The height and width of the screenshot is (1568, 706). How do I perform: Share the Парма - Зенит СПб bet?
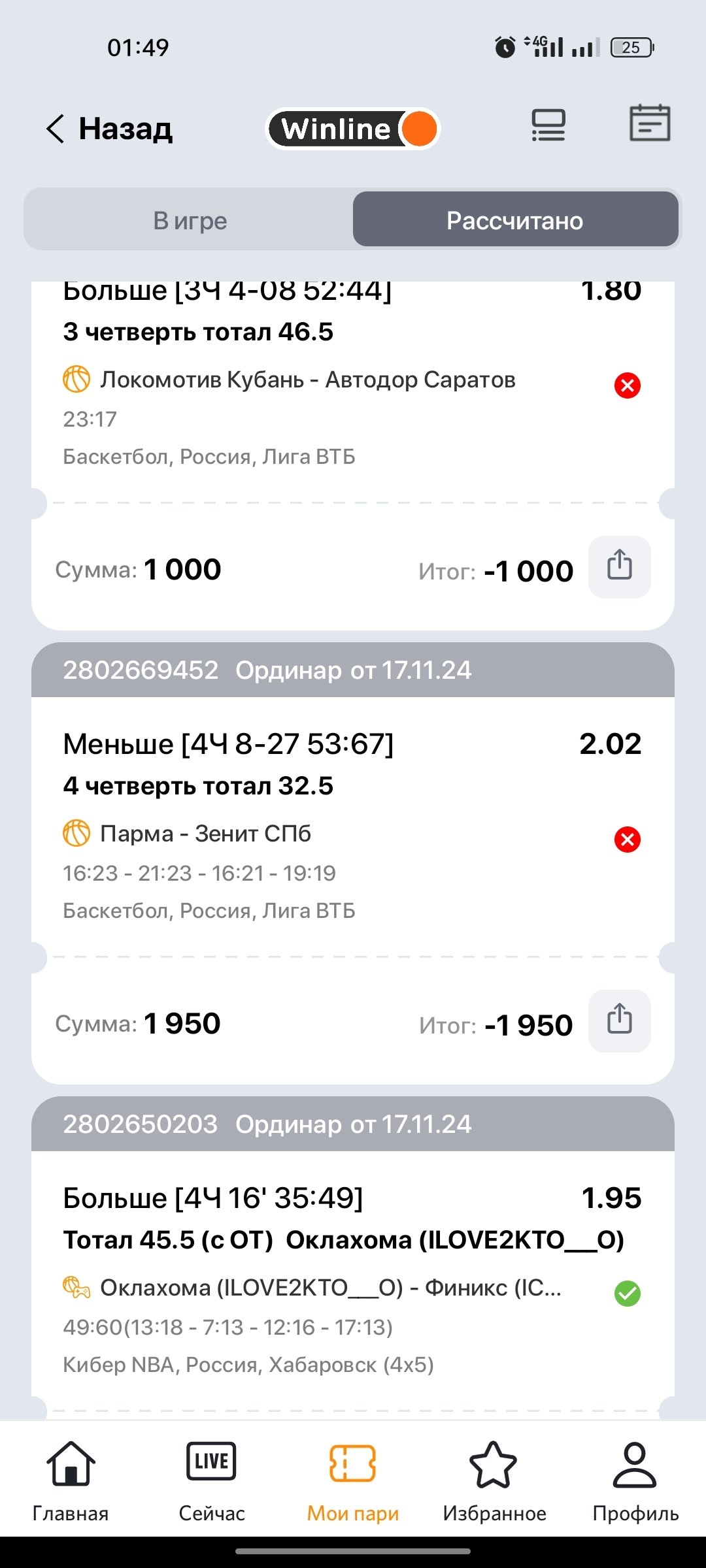point(619,1021)
